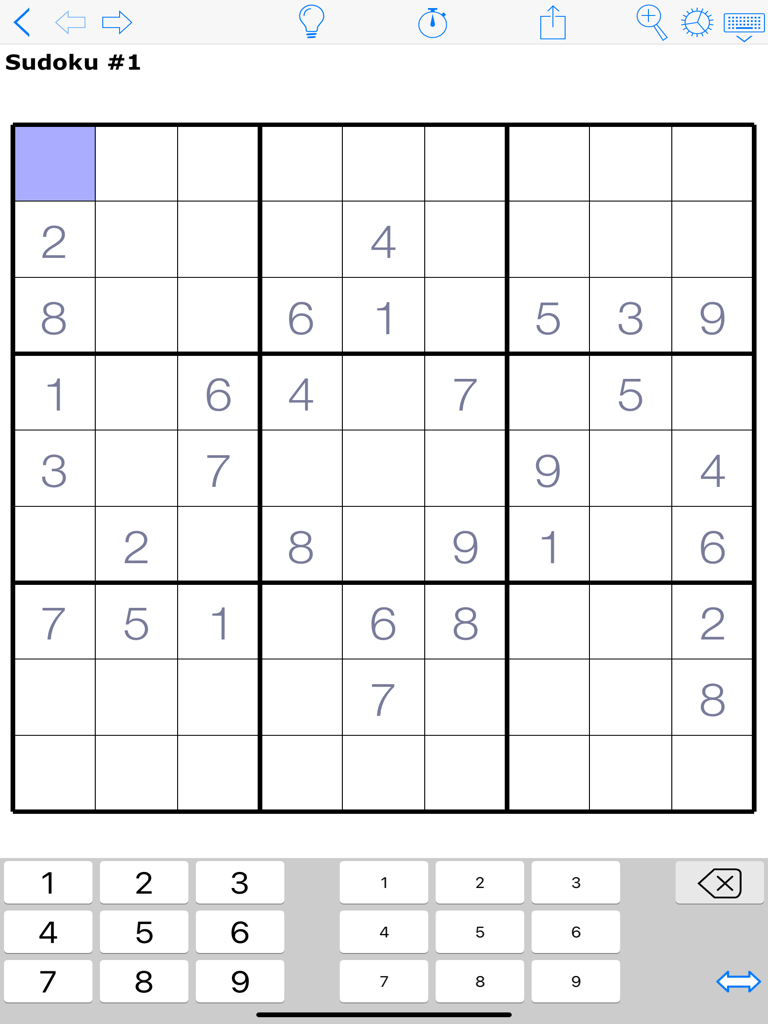The height and width of the screenshot is (1024, 768).
Task: Select the highlighted top-left grid cell
Action: [x=55, y=164]
